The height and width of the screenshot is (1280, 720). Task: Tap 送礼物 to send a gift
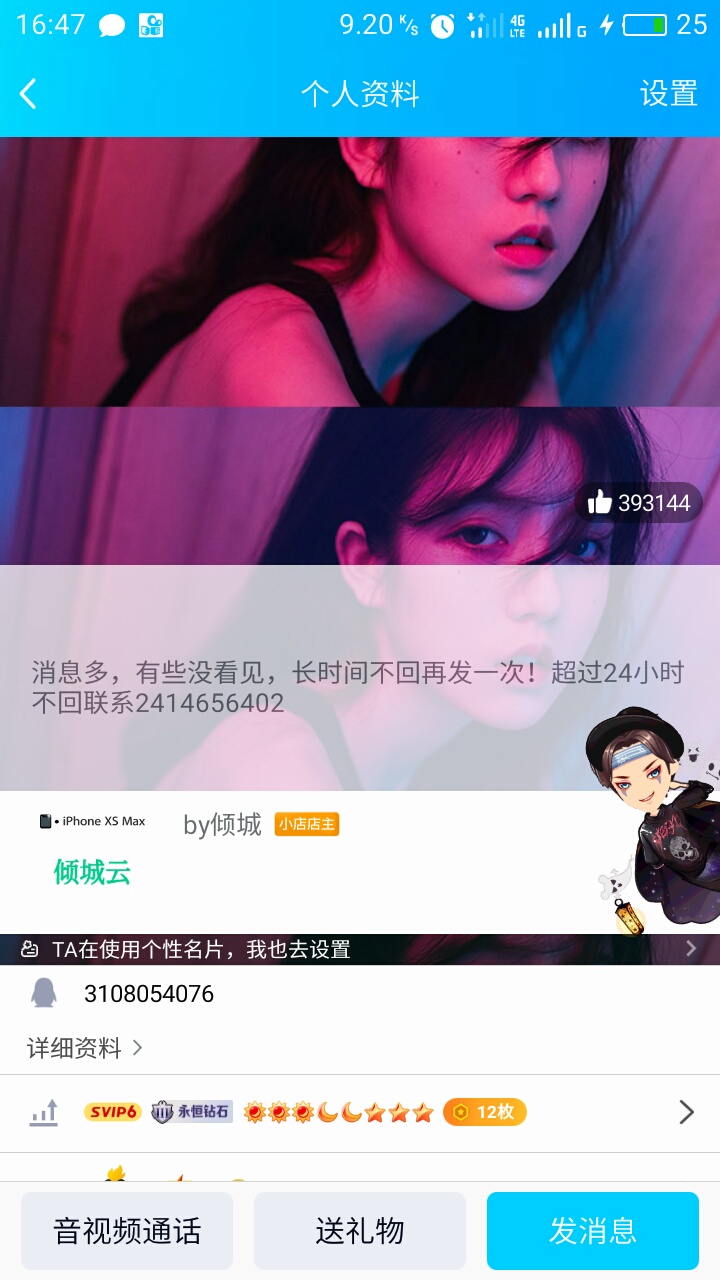click(360, 1230)
